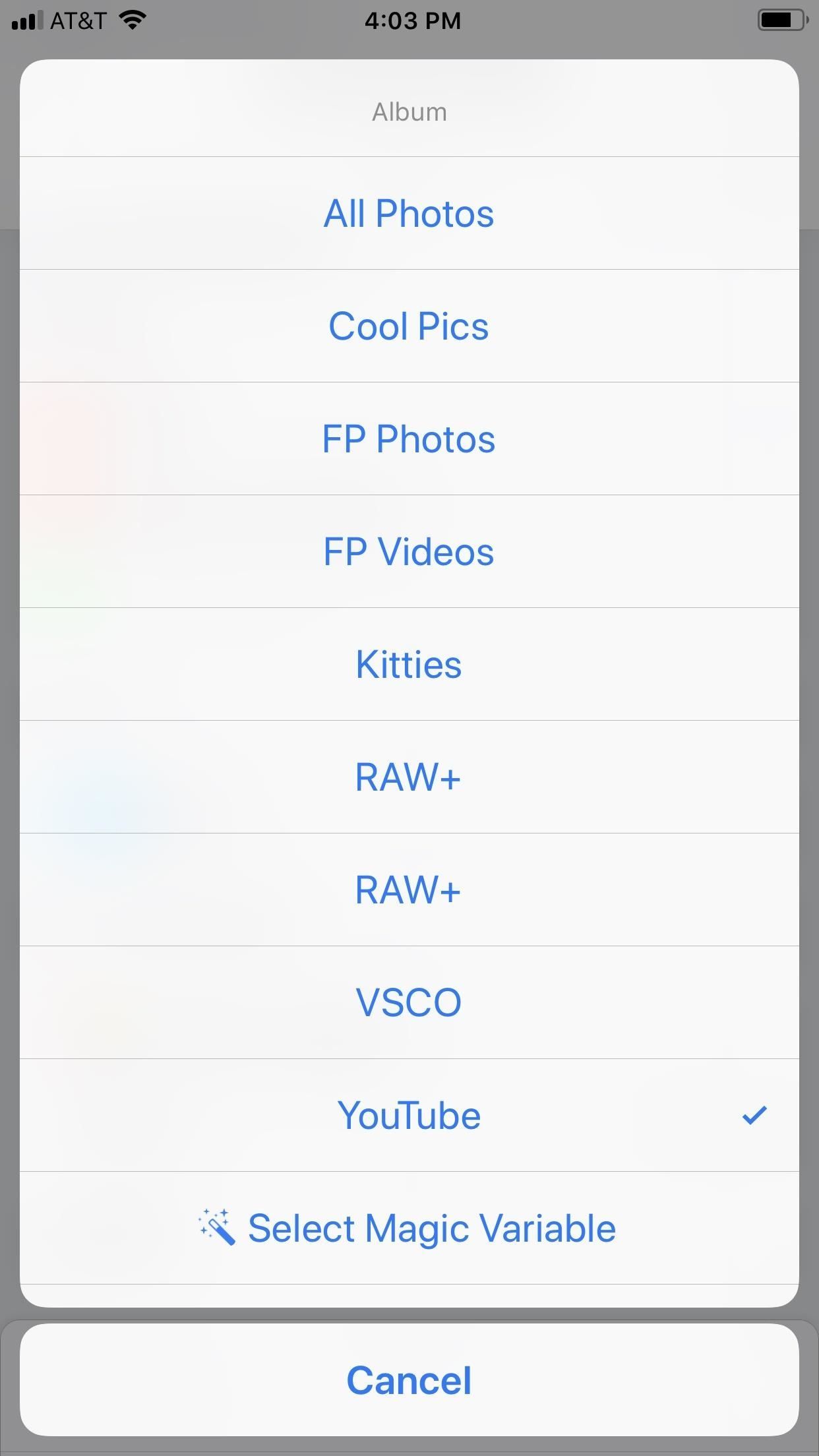The width and height of the screenshot is (819, 1456).
Task: Select the FP Videos album
Action: pos(409,551)
